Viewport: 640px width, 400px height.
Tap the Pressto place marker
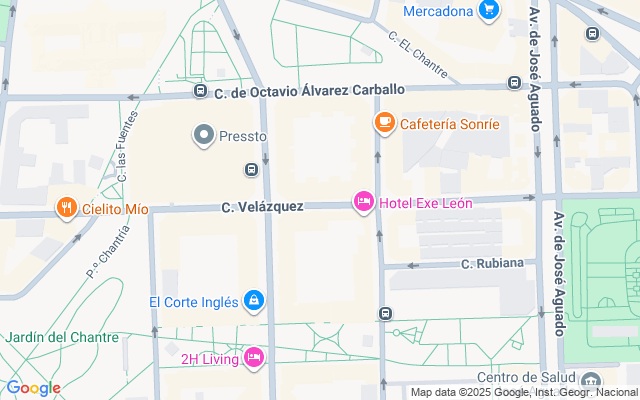[205, 135]
